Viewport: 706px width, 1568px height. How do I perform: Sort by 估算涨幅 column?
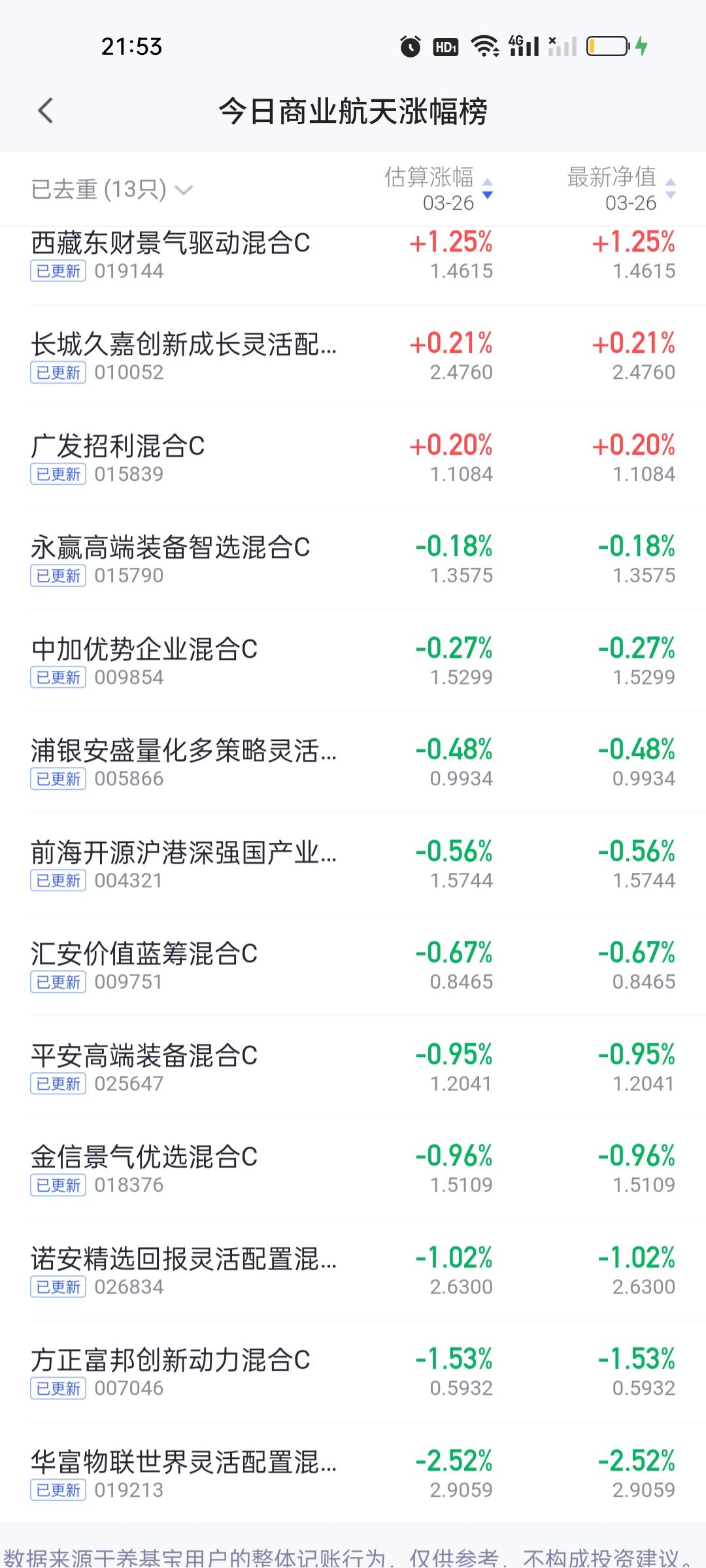(x=439, y=189)
